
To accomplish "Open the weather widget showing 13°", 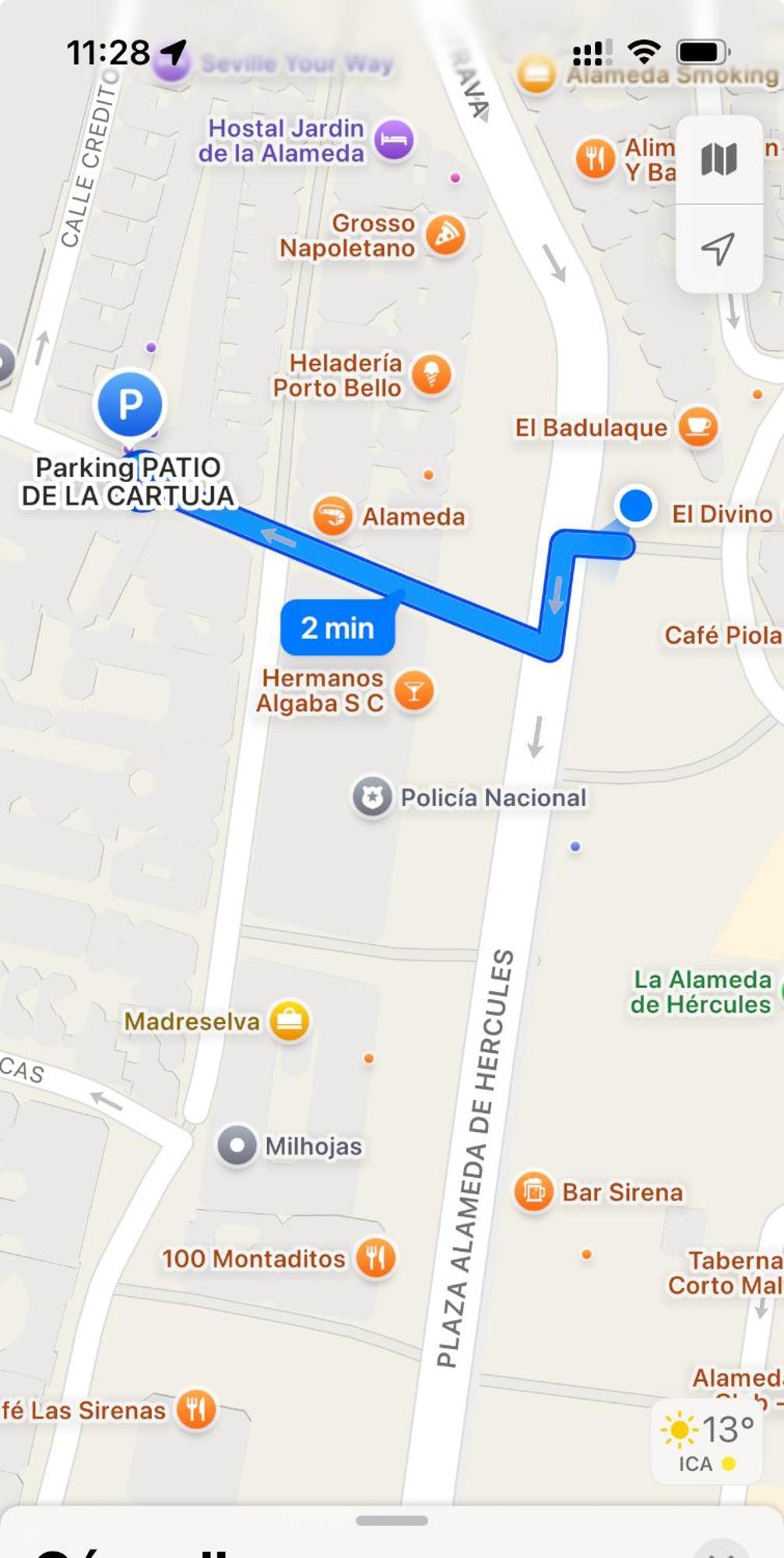I will (707, 1440).
